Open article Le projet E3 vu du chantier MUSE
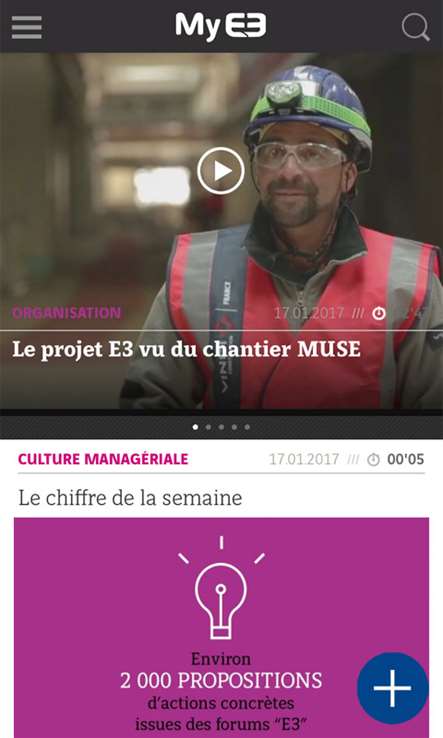443x738 pixels. [x=186, y=349]
